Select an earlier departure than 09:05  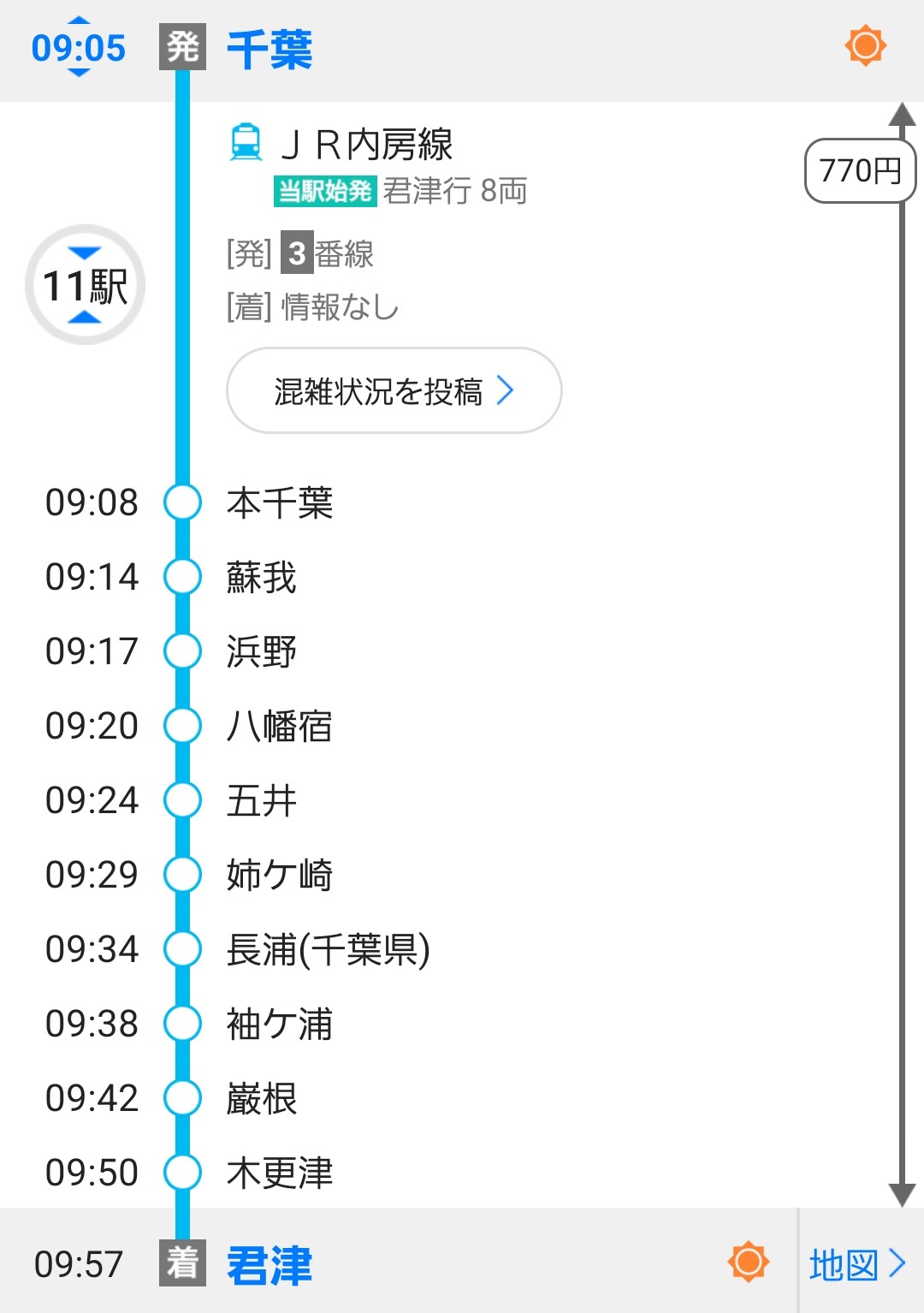[x=79, y=21]
